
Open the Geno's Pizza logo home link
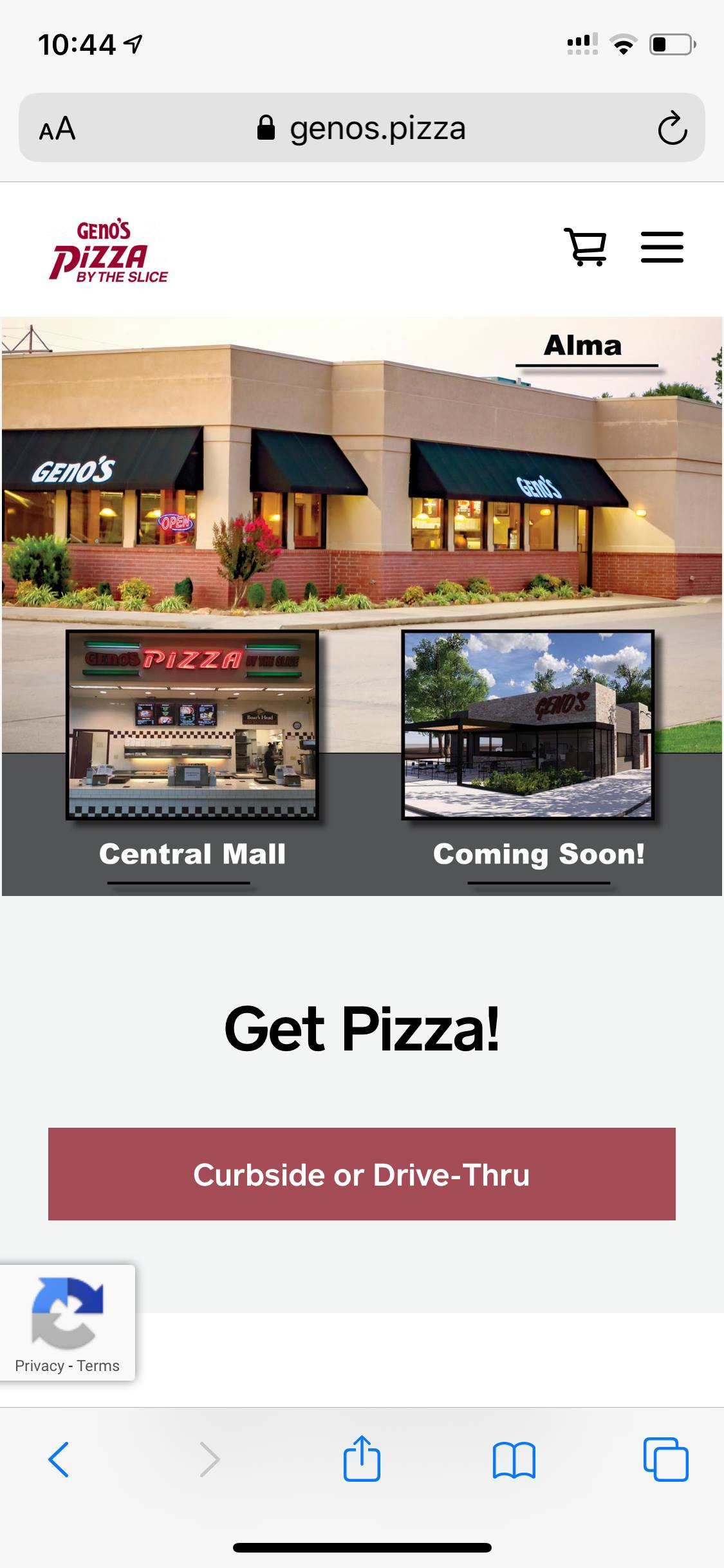pos(109,252)
